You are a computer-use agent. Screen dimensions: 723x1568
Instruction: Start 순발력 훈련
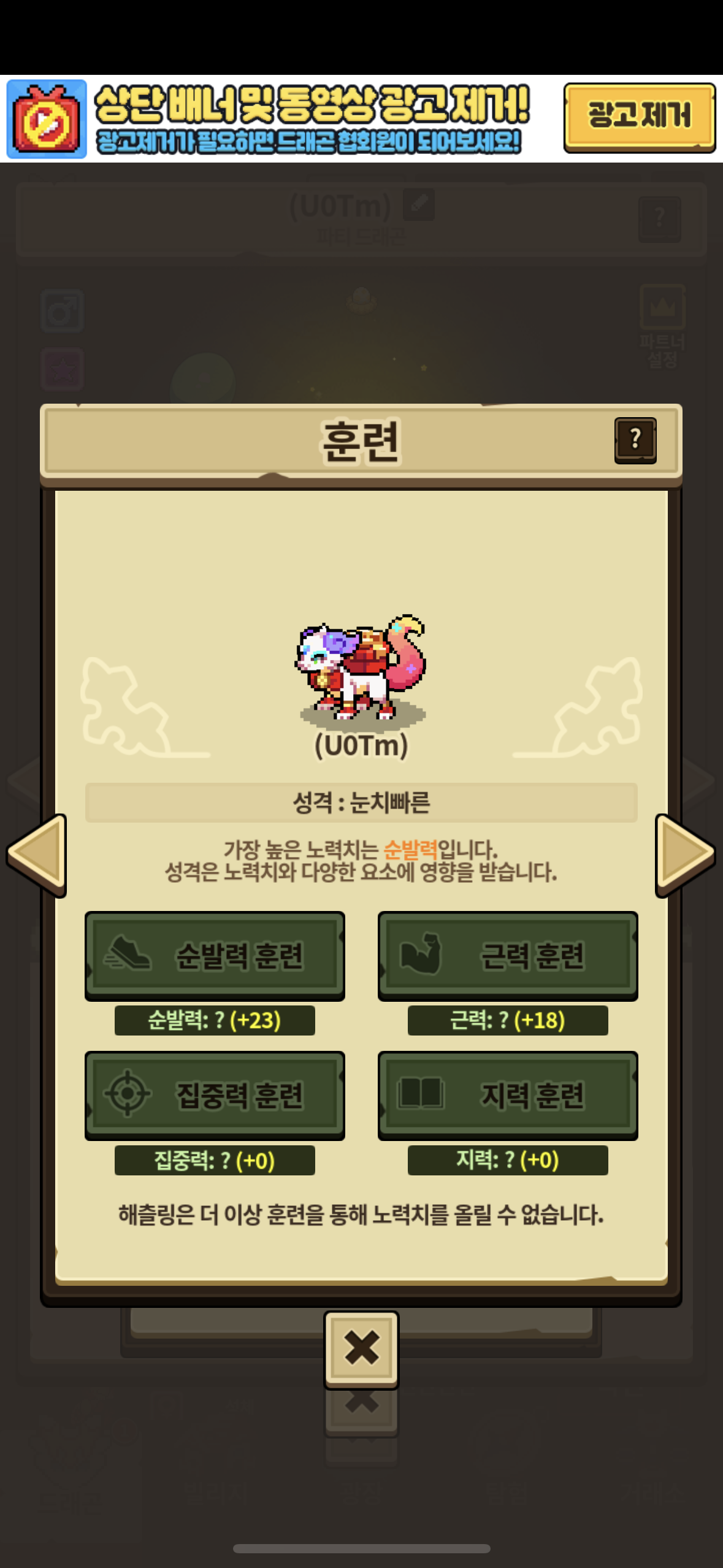click(x=215, y=955)
